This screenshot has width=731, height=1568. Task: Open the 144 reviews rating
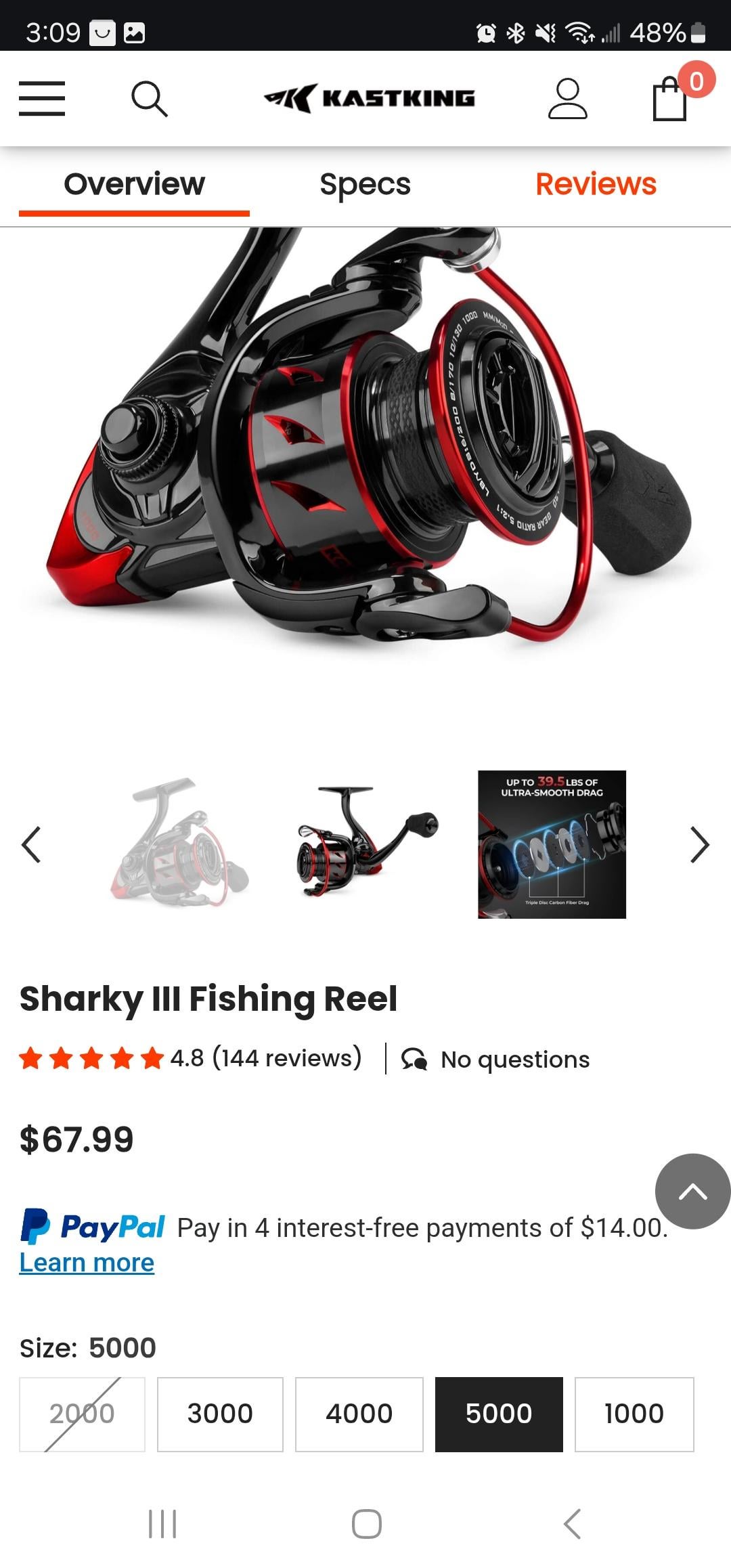point(265,1058)
